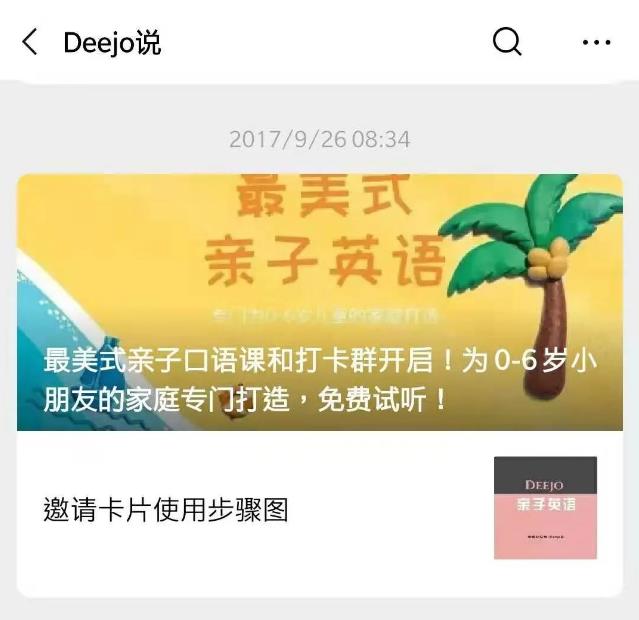This screenshot has height=620, width=639.
Task: Open the 最美式亲子口语课 article
Action: (319, 302)
